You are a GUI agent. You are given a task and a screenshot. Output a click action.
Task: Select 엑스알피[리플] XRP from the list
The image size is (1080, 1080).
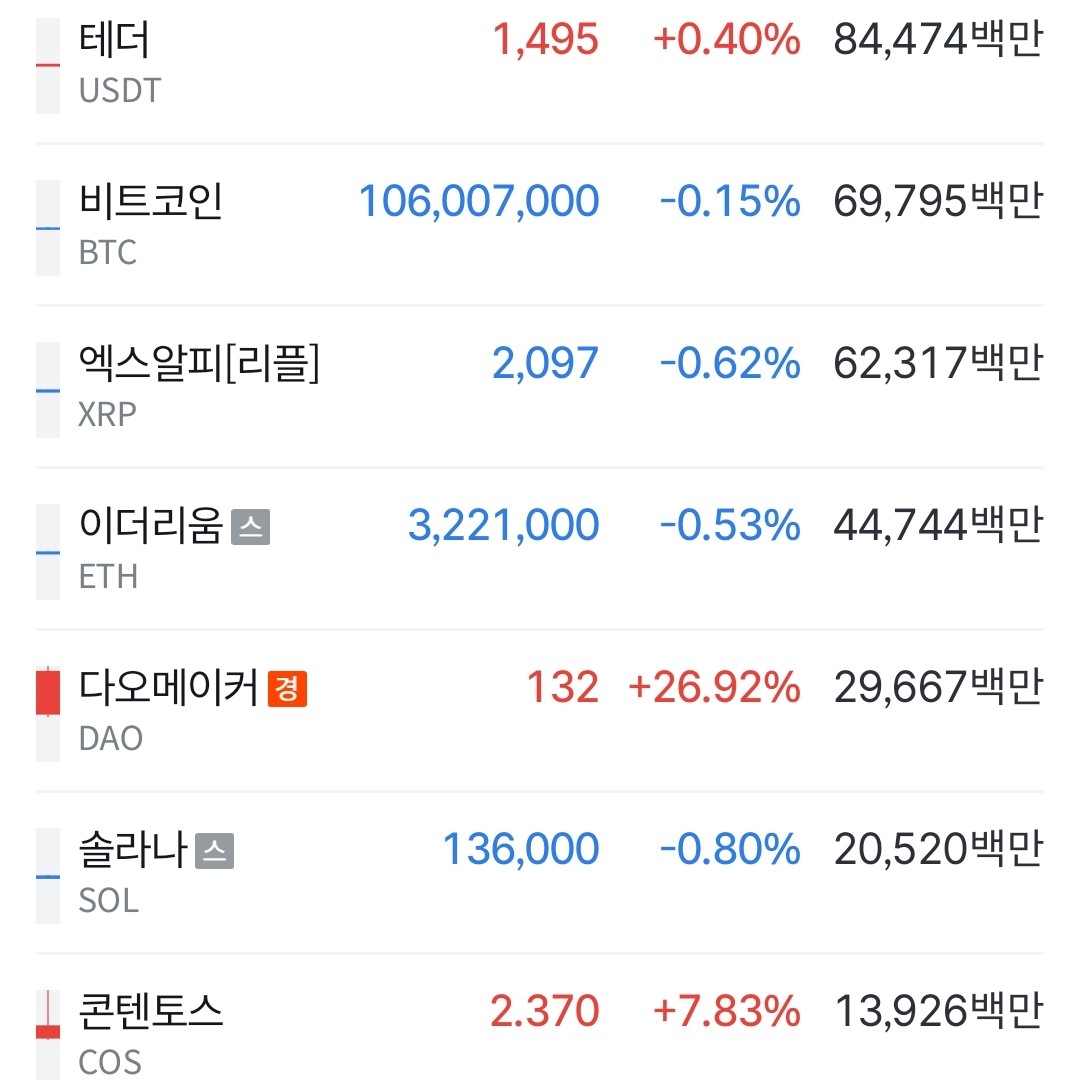point(540,387)
